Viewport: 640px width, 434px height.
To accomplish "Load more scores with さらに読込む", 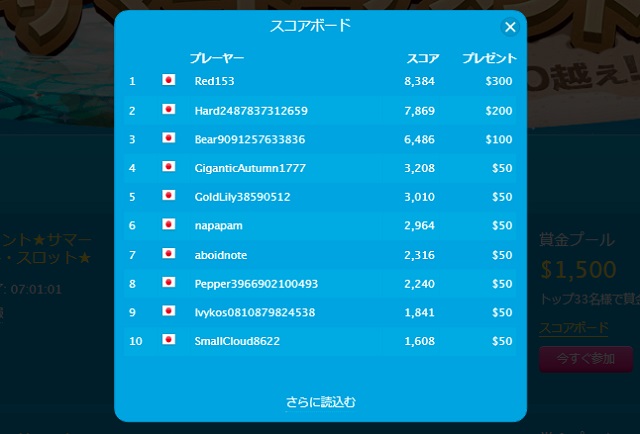I will point(320,402).
